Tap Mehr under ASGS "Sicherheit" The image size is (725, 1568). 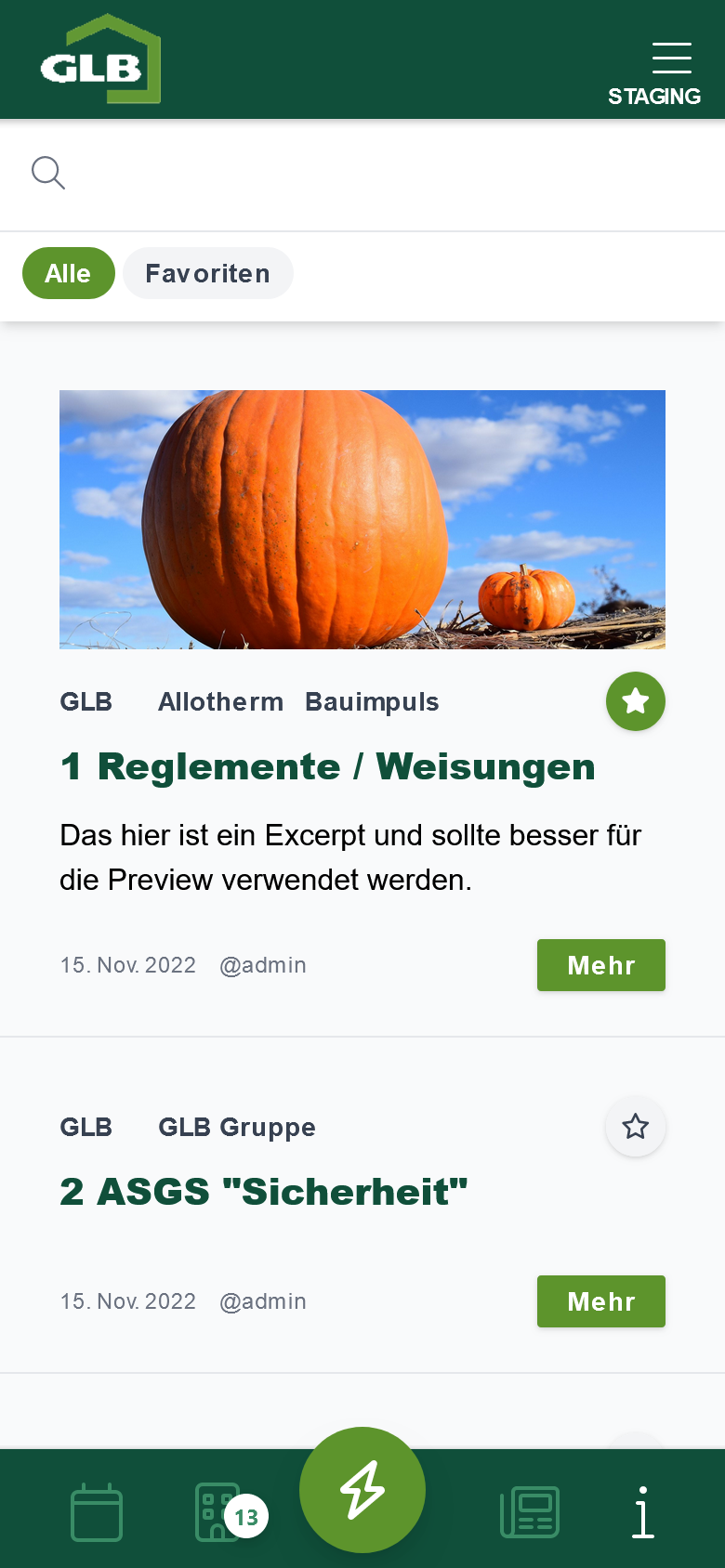[x=600, y=1301]
